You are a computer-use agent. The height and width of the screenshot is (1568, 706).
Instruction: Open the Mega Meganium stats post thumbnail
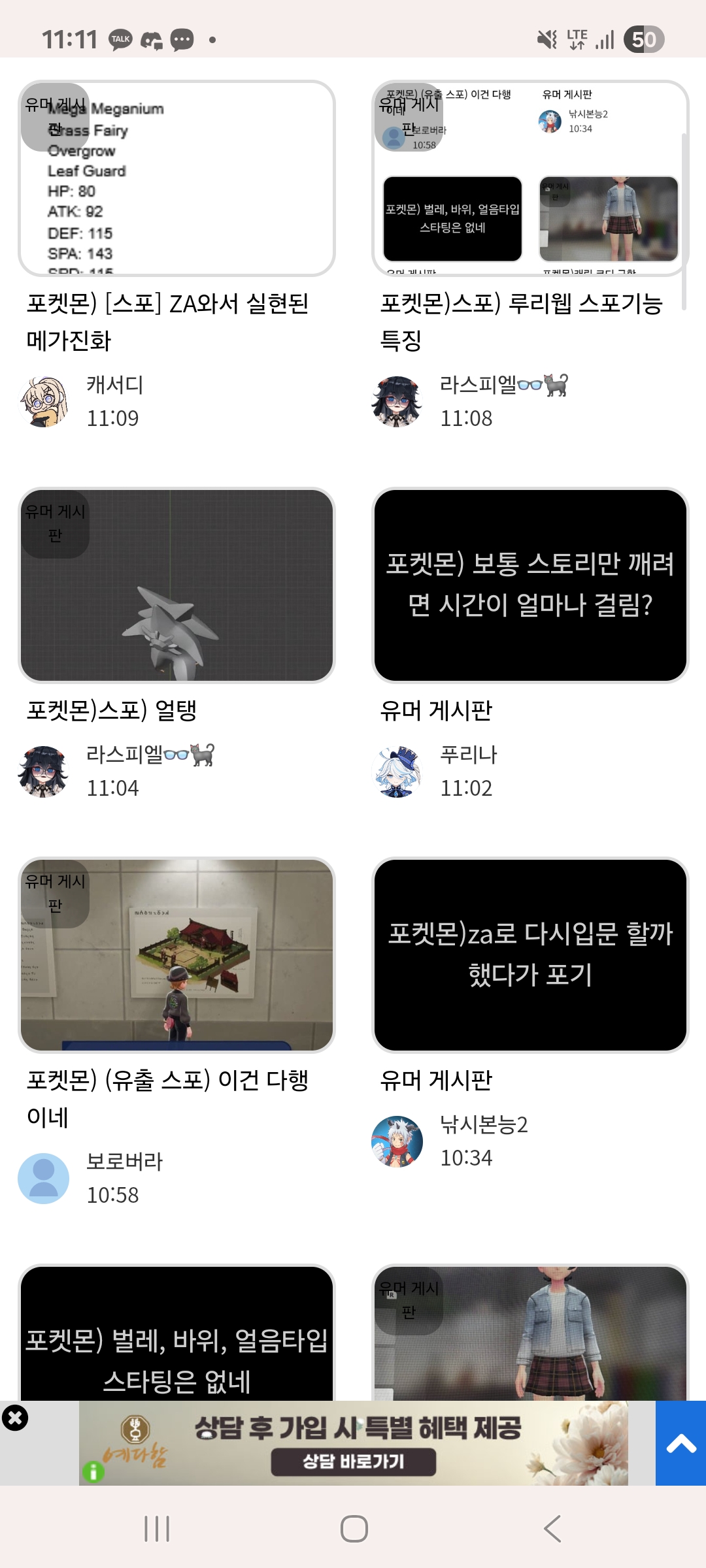[176, 178]
